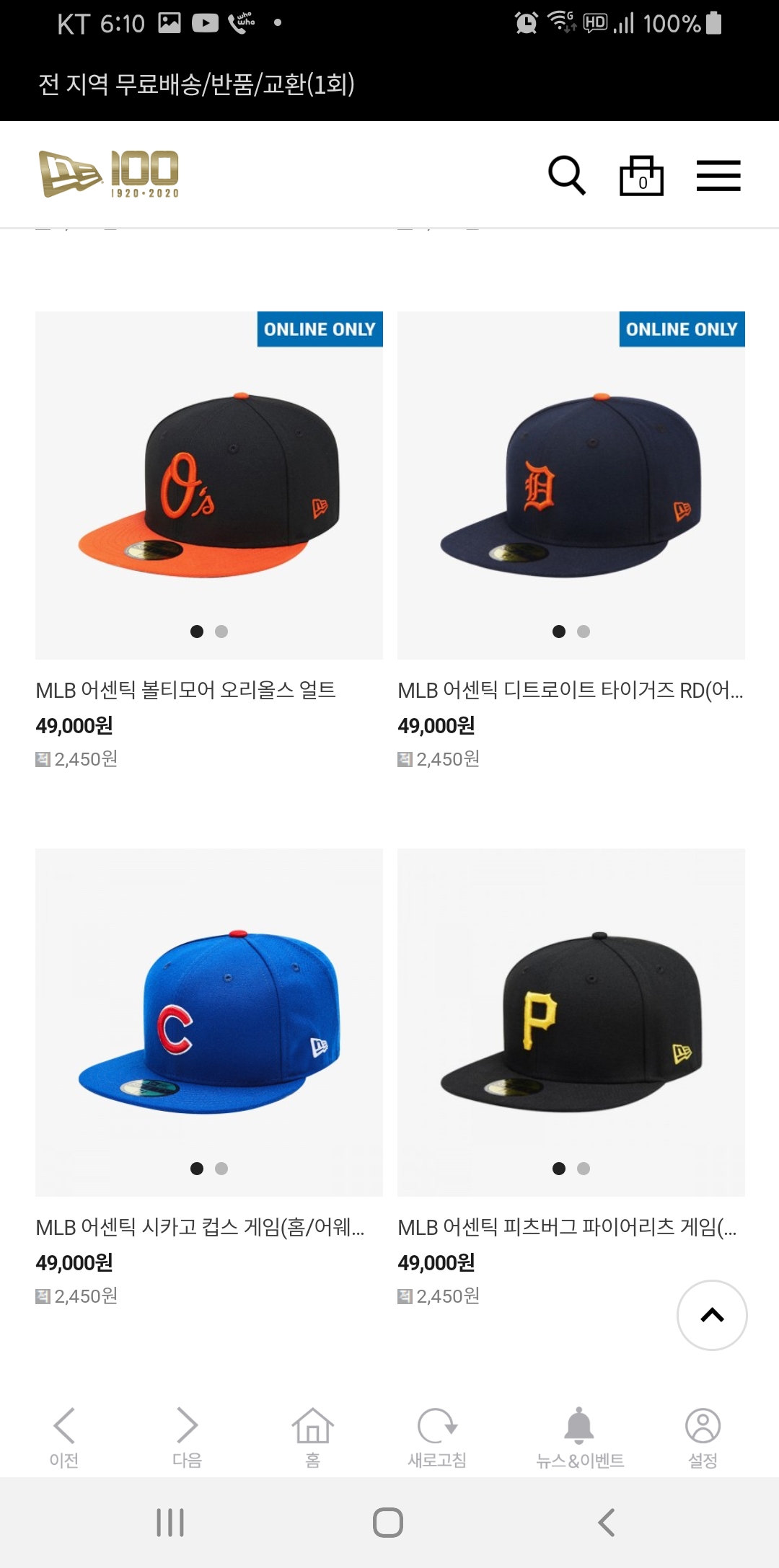
Task: Jump back to top of page
Action: (712, 1315)
